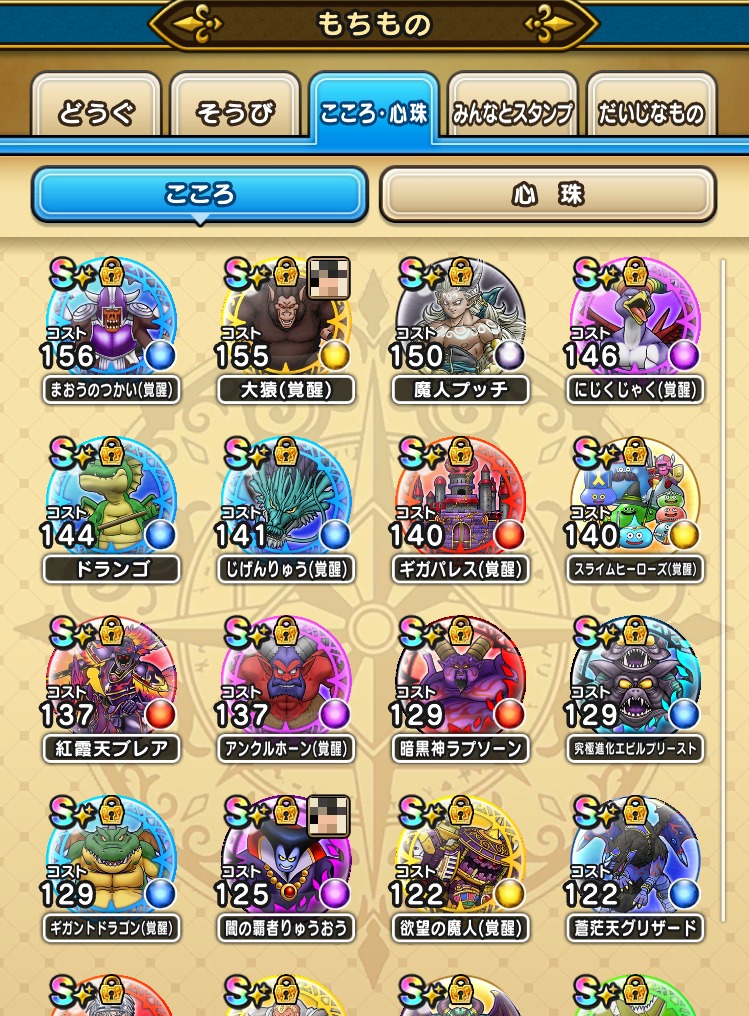Switch to the どうぐ tab
The height and width of the screenshot is (1016, 749).
tap(96, 110)
